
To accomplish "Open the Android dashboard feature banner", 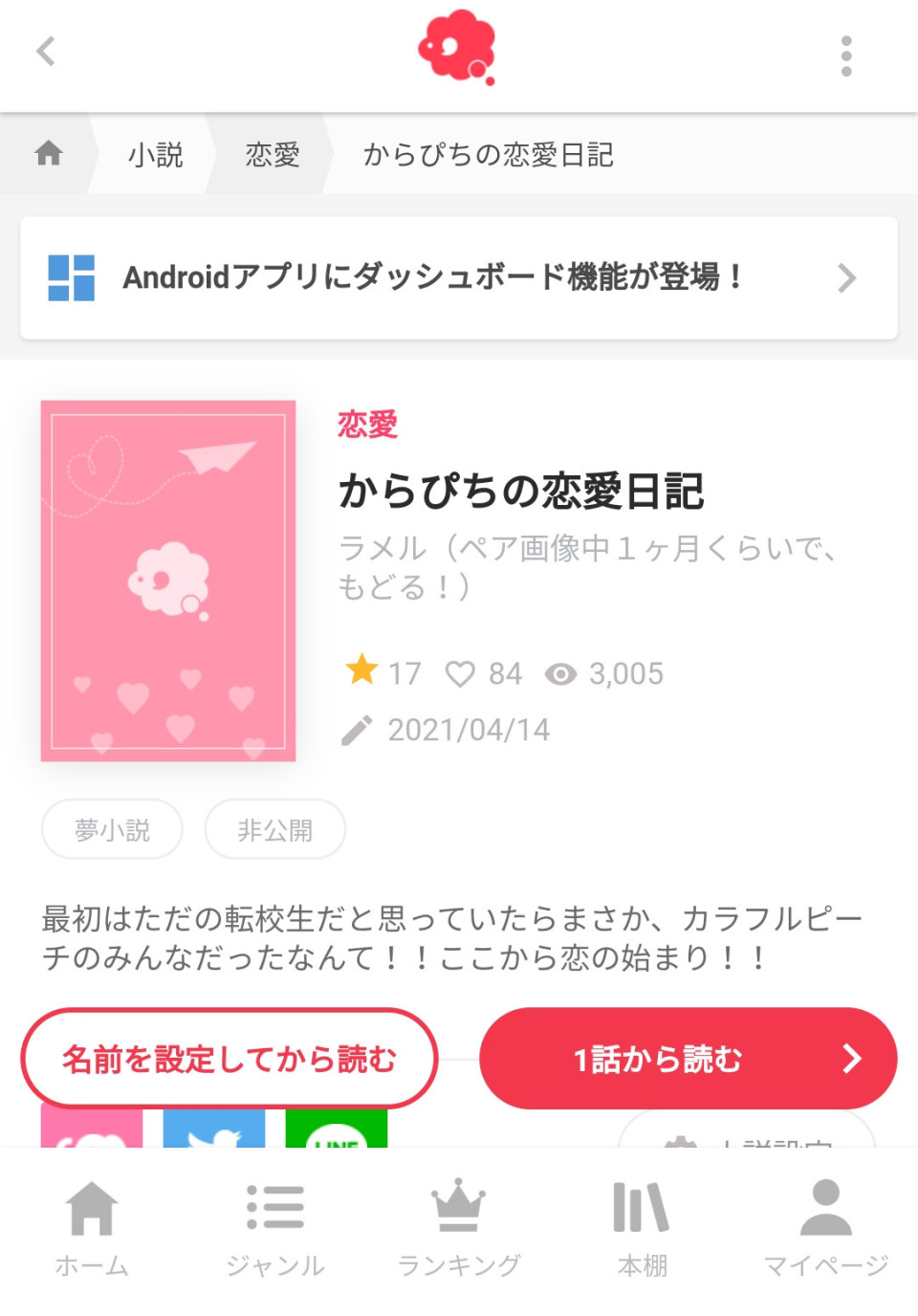I will 459,277.
